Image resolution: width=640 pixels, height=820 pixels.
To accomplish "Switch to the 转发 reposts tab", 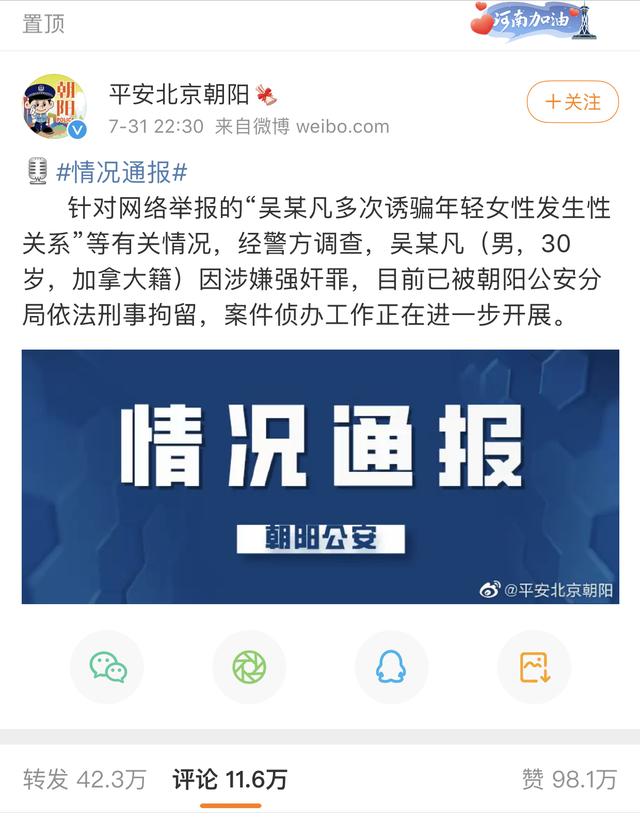I will coord(84,779).
